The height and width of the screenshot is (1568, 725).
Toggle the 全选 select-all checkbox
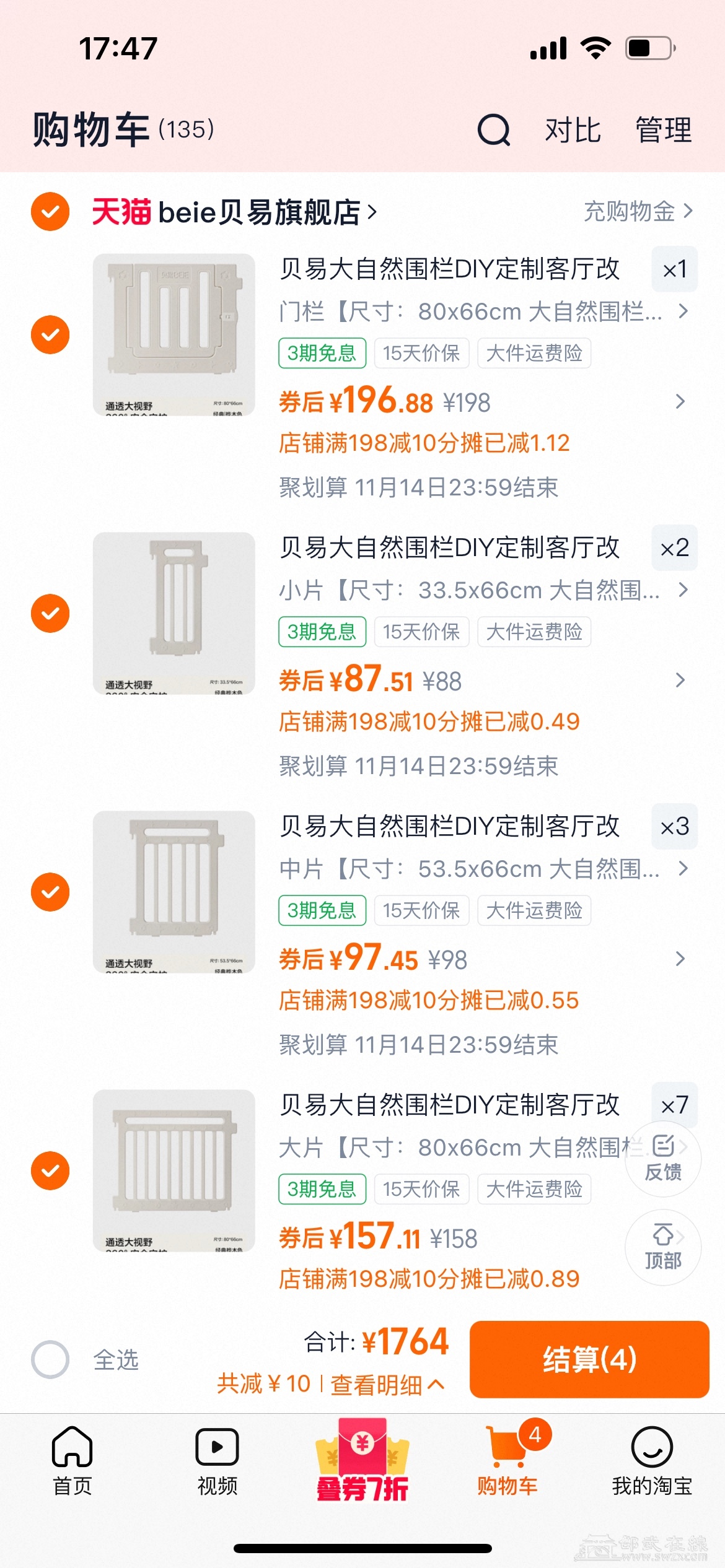pos(50,1360)
